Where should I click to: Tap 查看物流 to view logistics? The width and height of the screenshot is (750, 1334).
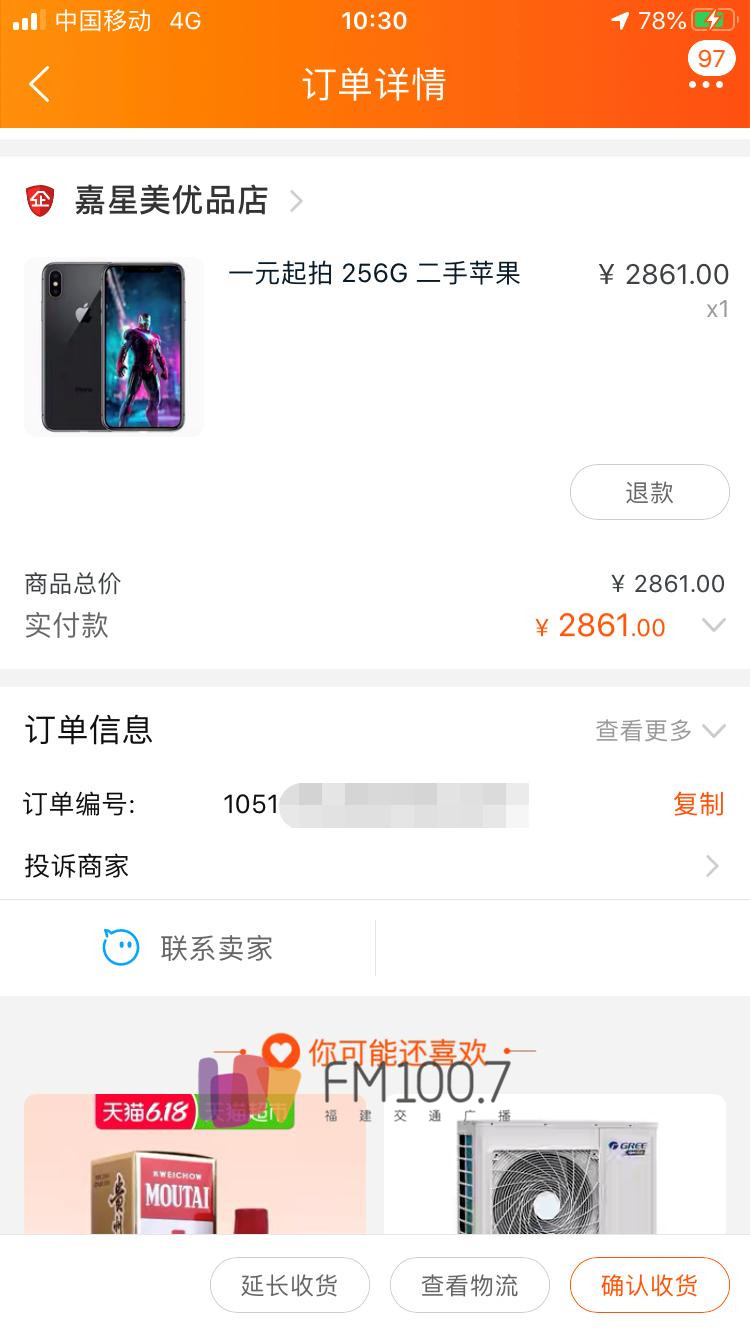[x=470, y=1285]
